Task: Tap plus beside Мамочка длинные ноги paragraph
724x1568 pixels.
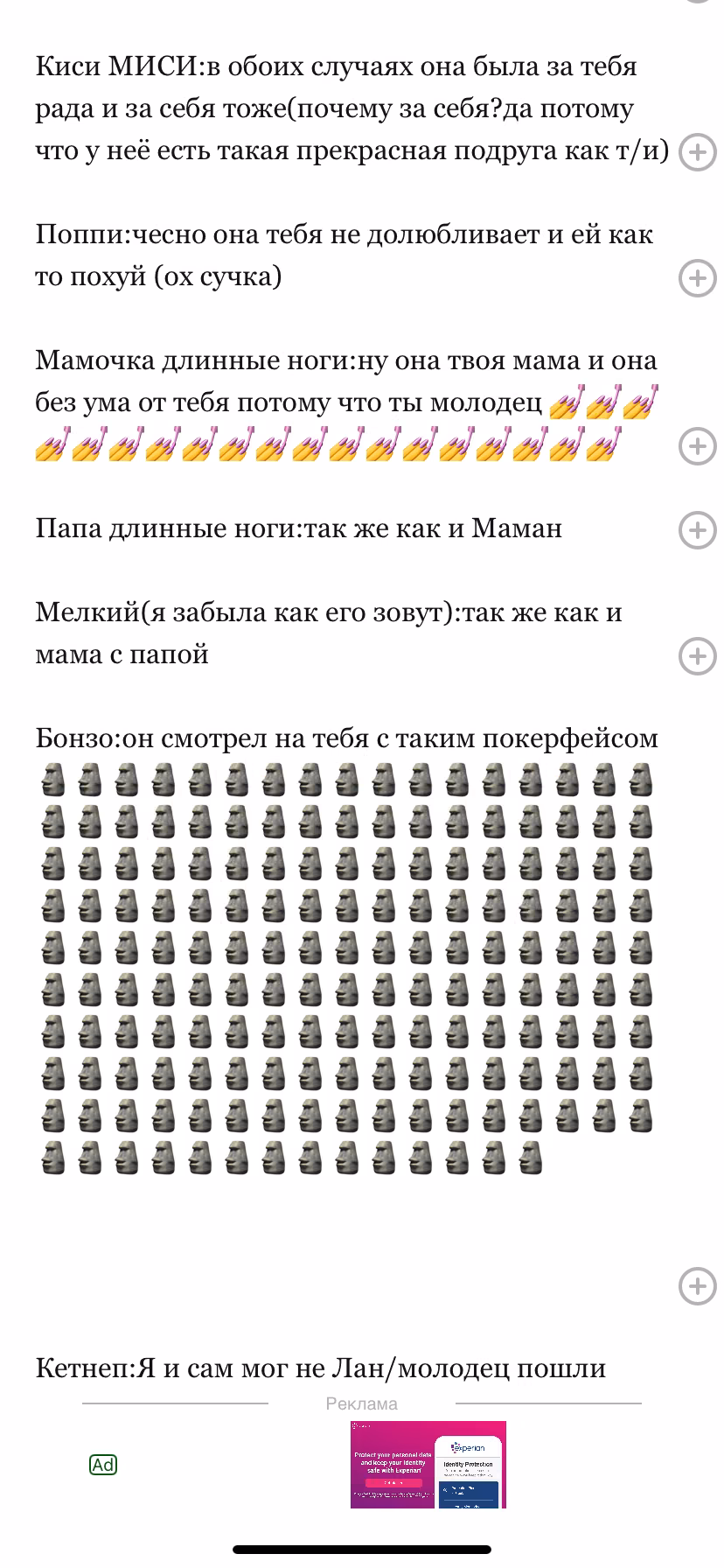Action: tap(697, 446)
